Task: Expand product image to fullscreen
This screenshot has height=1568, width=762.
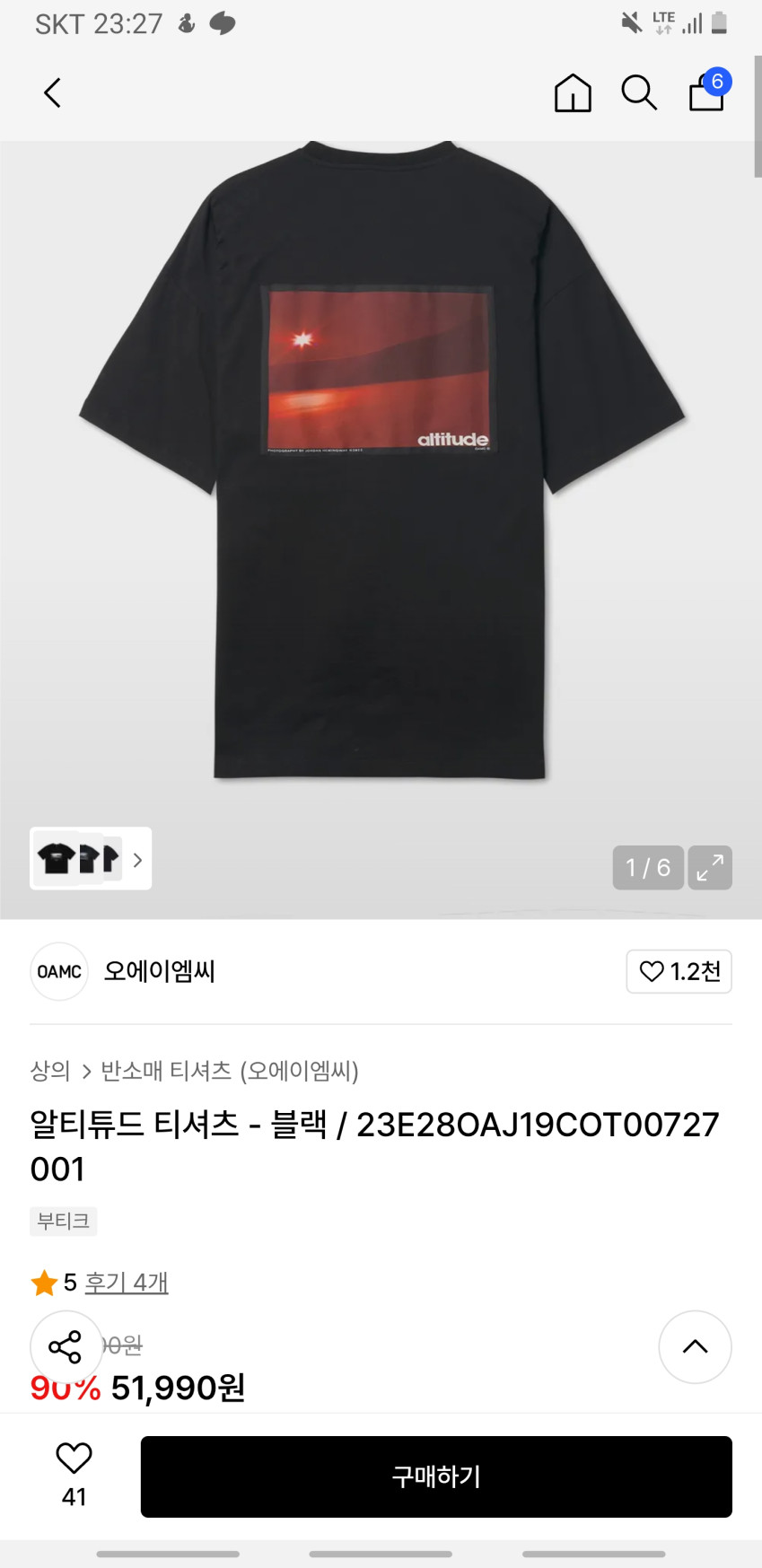Action: click(710, 867)
